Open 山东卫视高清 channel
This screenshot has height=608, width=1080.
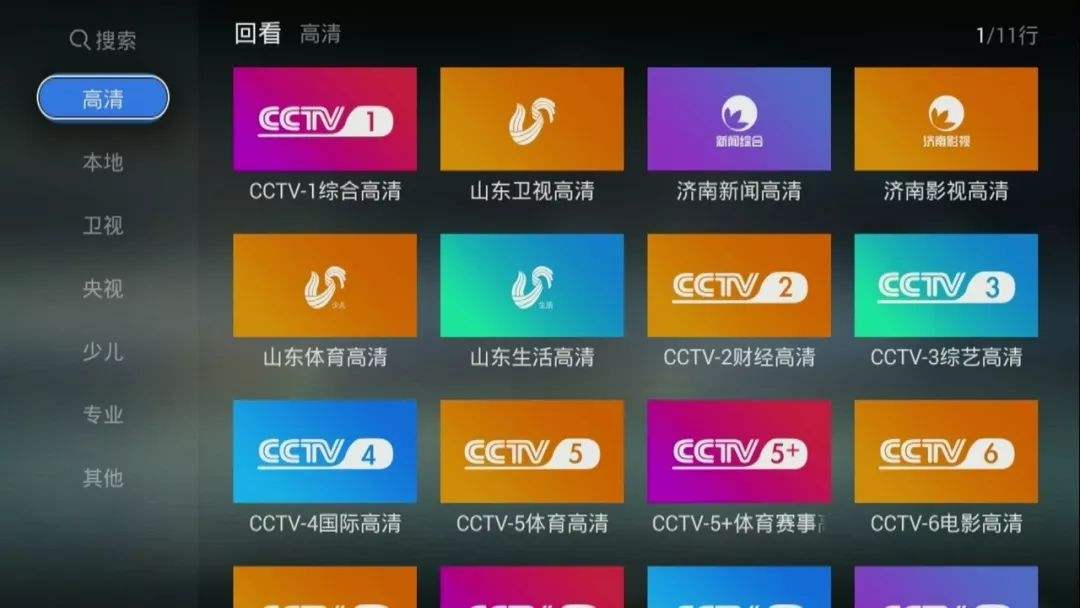point(532,119)
